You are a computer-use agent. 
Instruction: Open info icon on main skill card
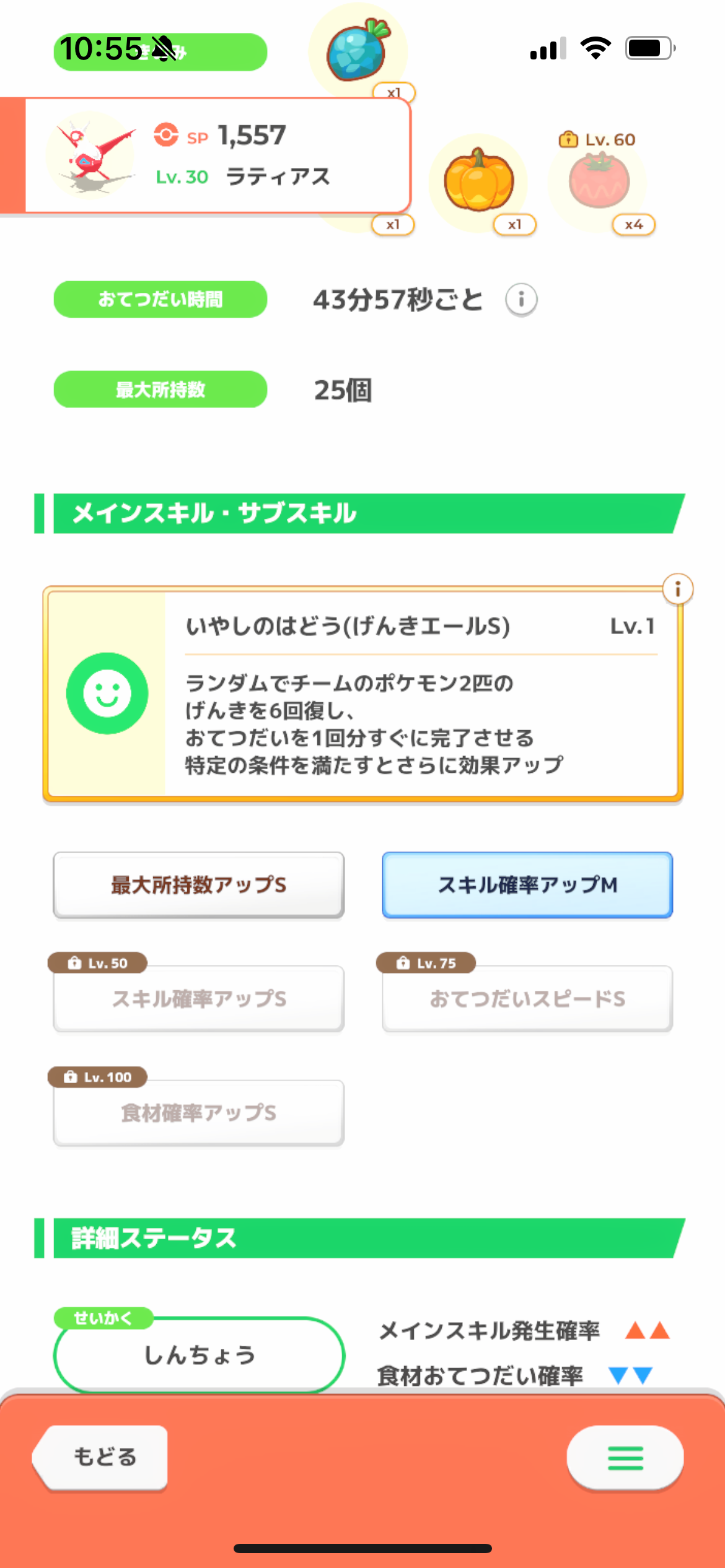(x=677, y=589)
